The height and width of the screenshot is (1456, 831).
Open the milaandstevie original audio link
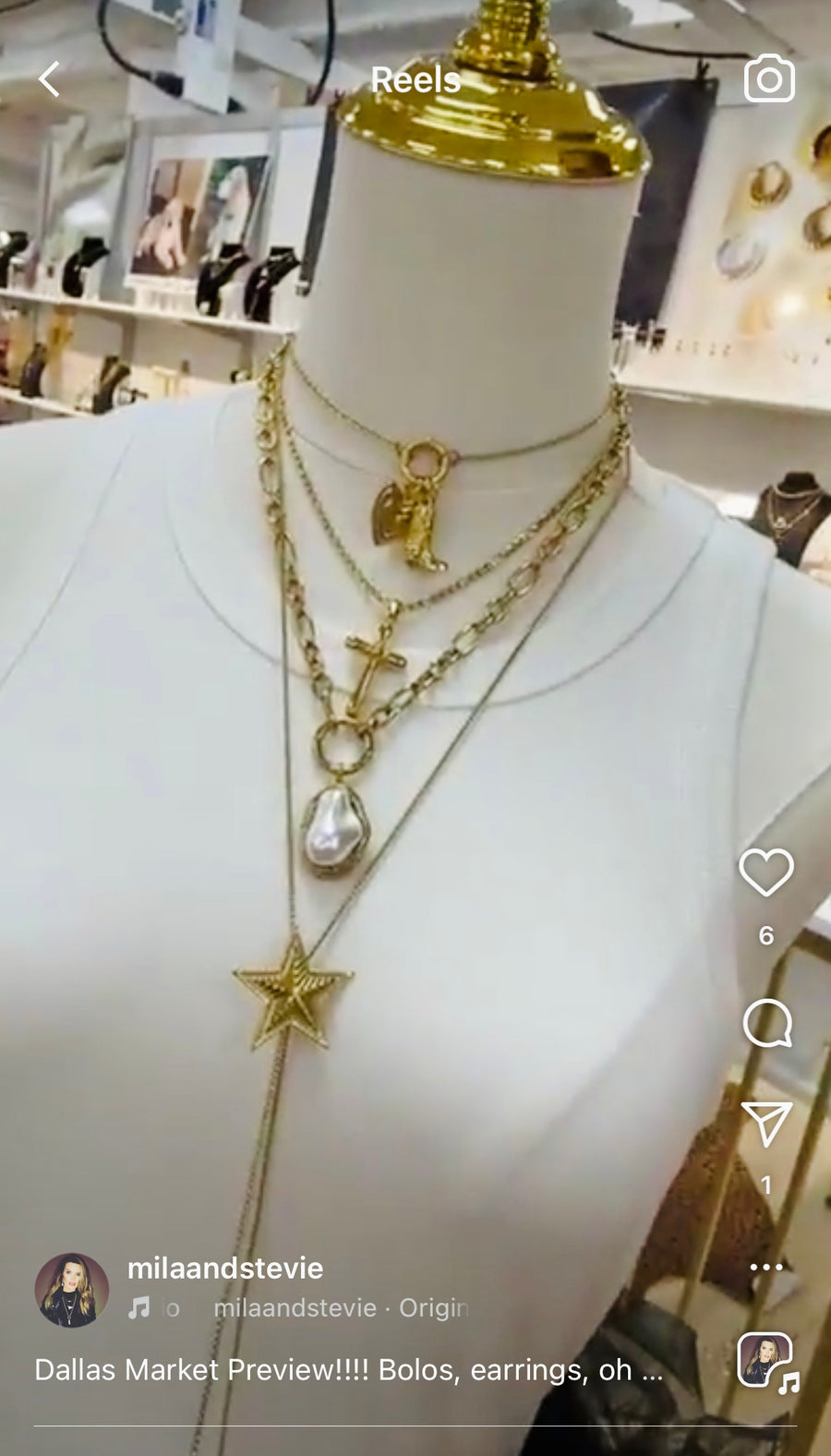pyautogui.click(x=340, y=1308)
